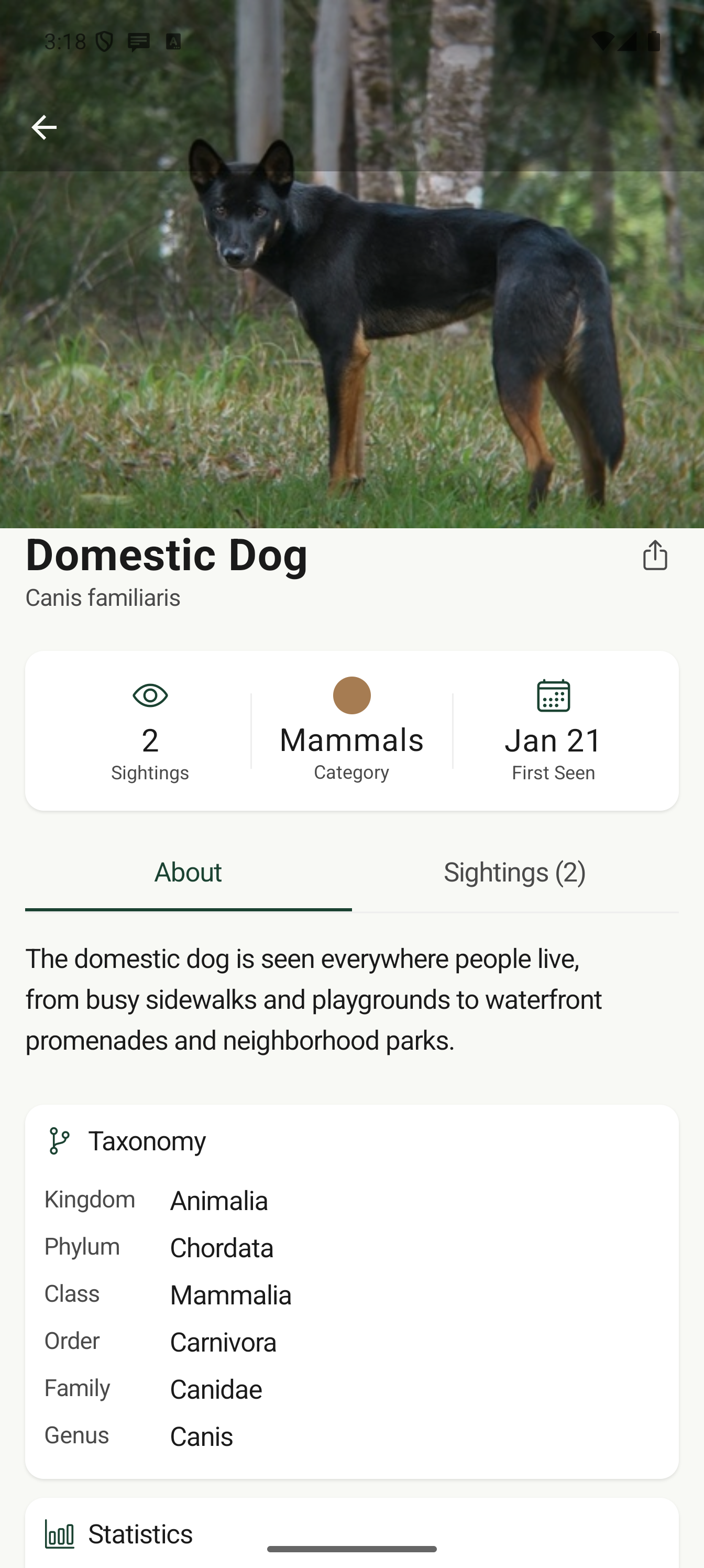Open the messaging notification icon in status bar
Viewport: 704px width, 1568px height.
pyautogui.click(x=139, y=41)
